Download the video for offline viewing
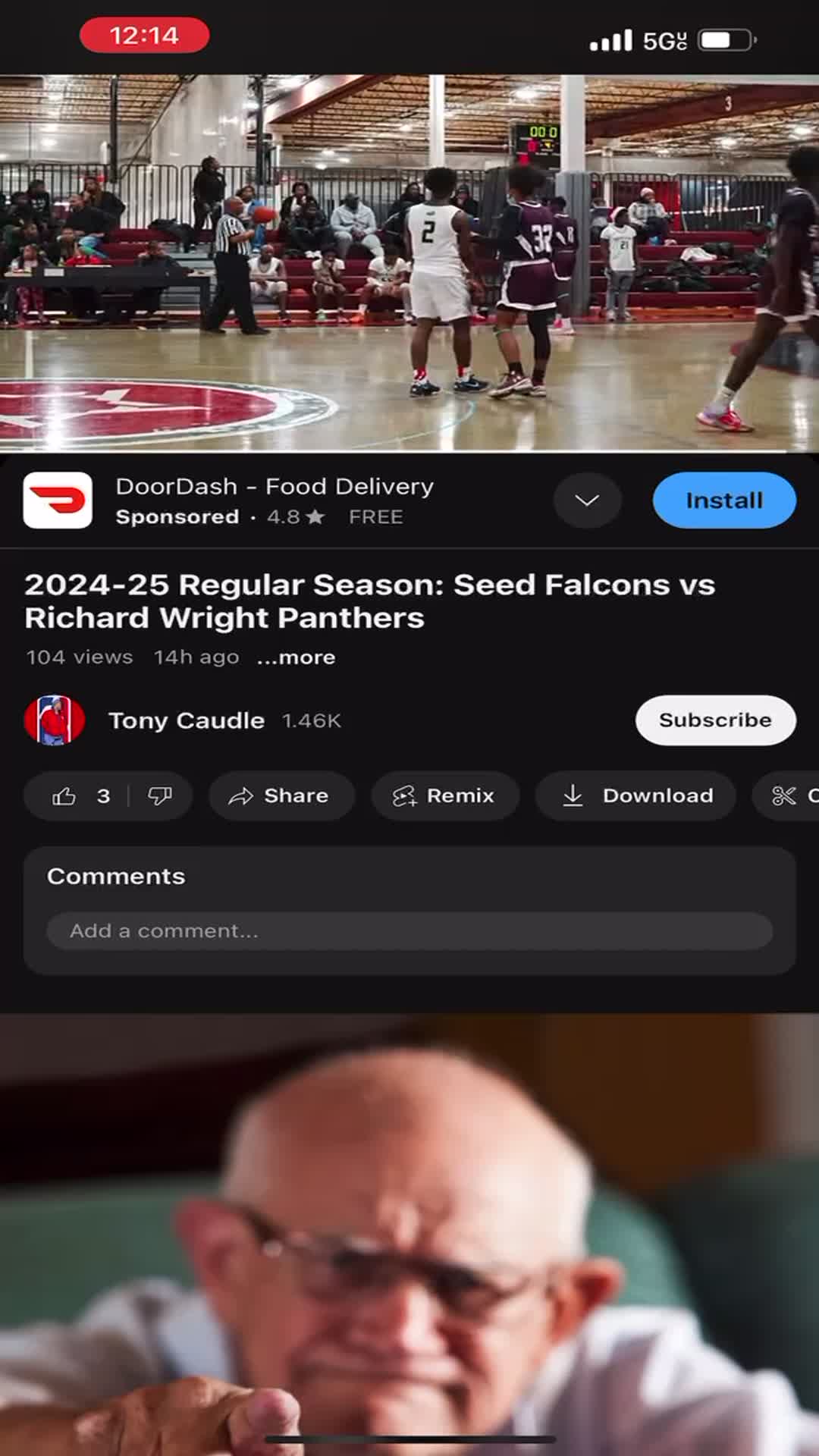Screen dimensions: 819x1456 click(x=635, y=795)
